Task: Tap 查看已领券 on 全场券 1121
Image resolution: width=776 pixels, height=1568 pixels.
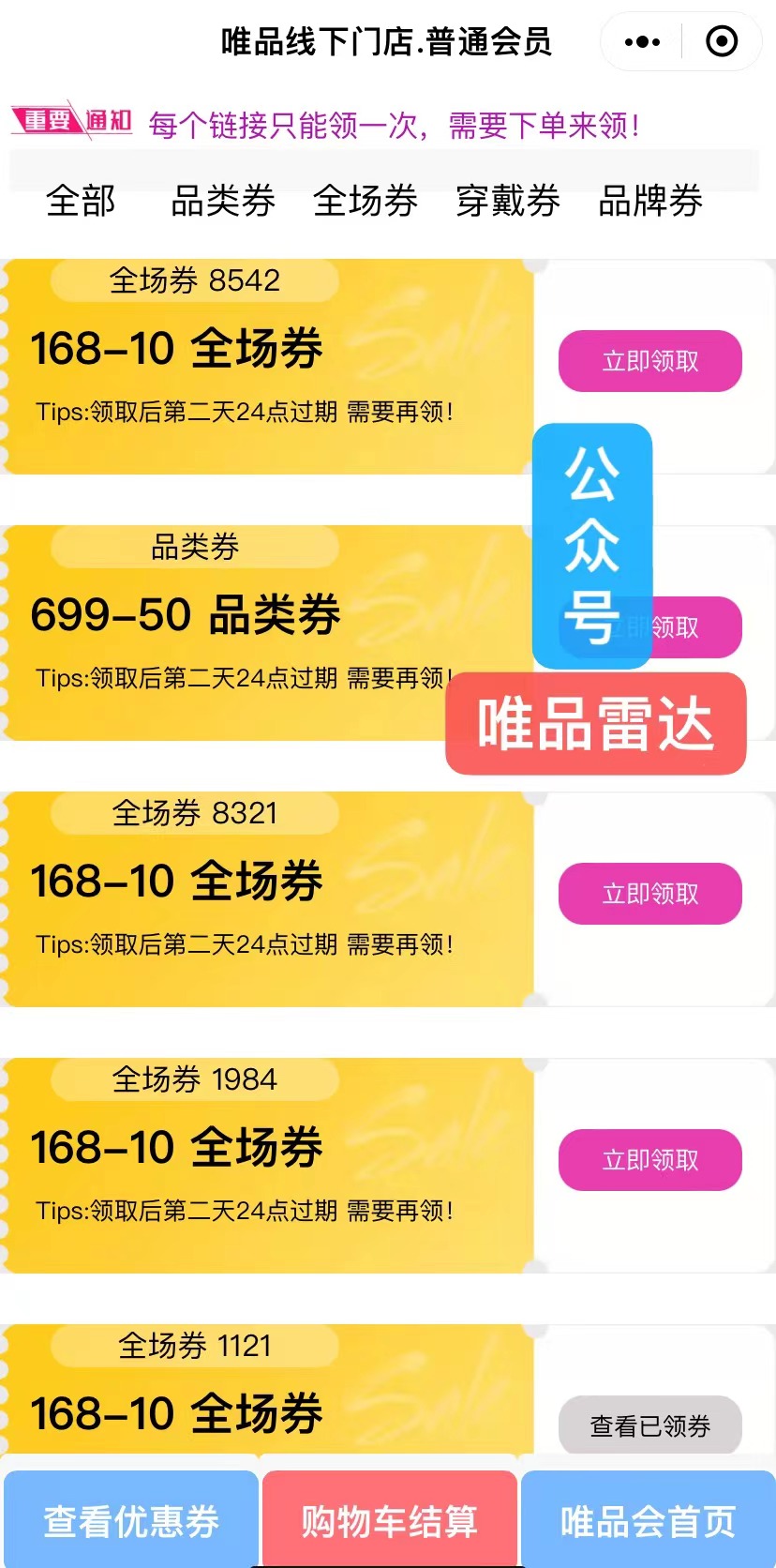Action: pos(649,1425)
